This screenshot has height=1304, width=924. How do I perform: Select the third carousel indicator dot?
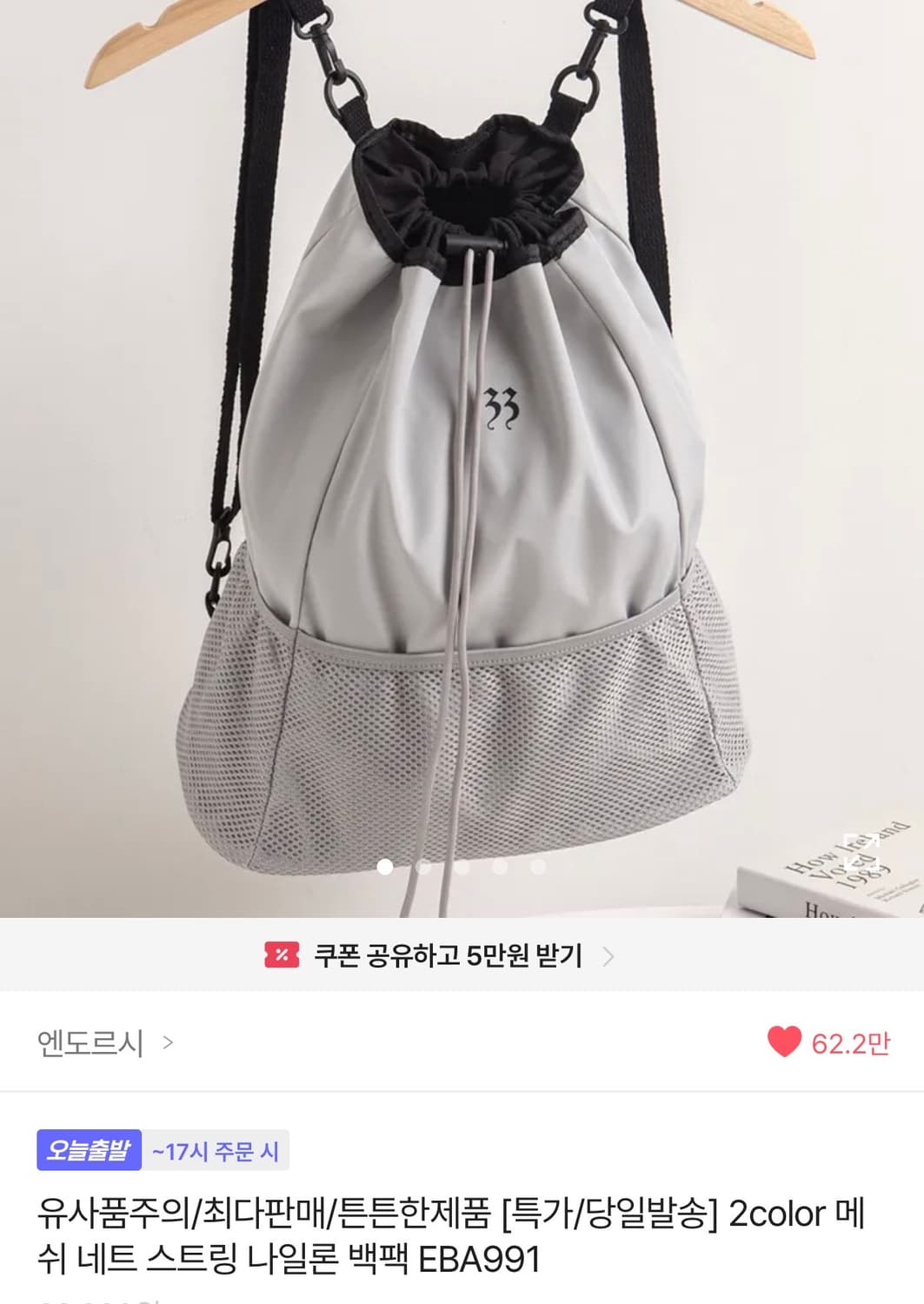(462, 865)
